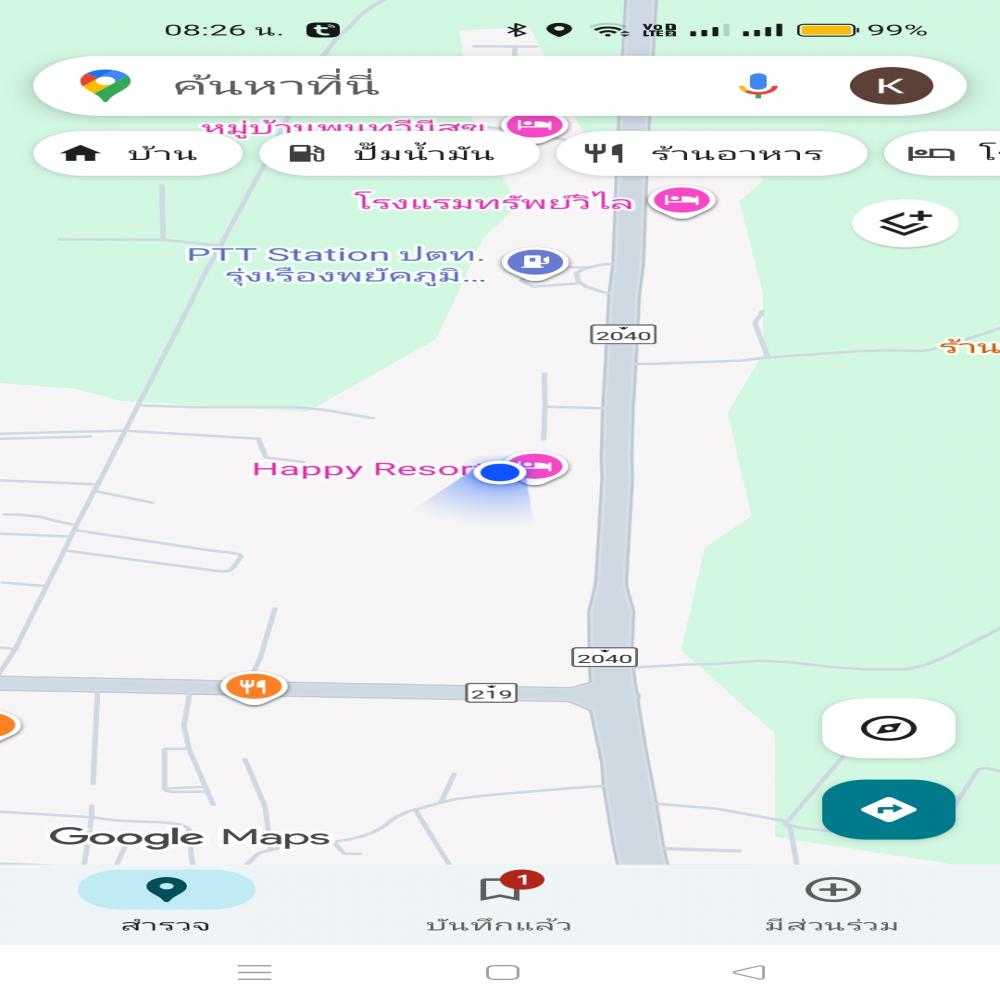Open the orange restaurant pin on road 219
This screenshot has height=1000, width=1000.
coord(253,686)
